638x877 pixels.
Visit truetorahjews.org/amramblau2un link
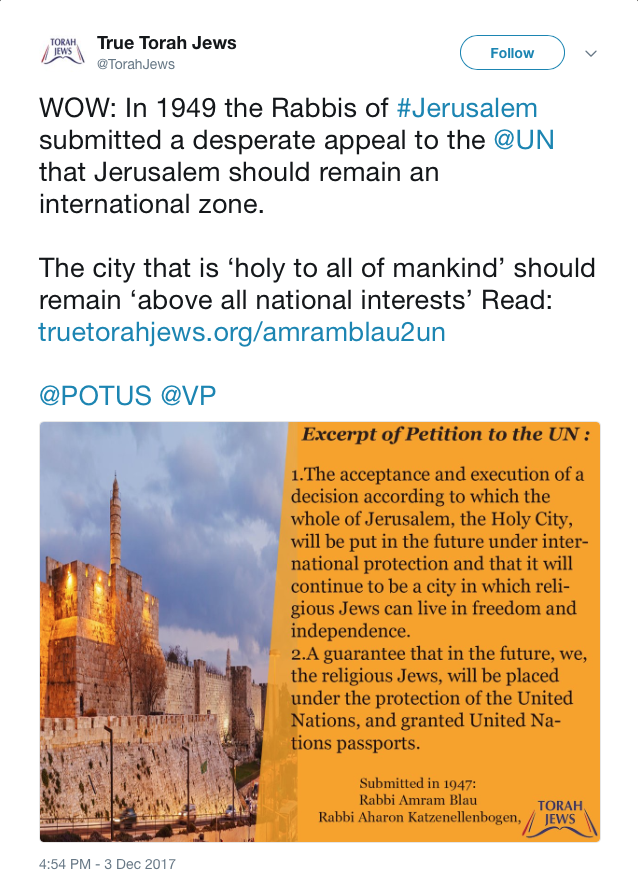pyautogui.click(x=242, y=332)
